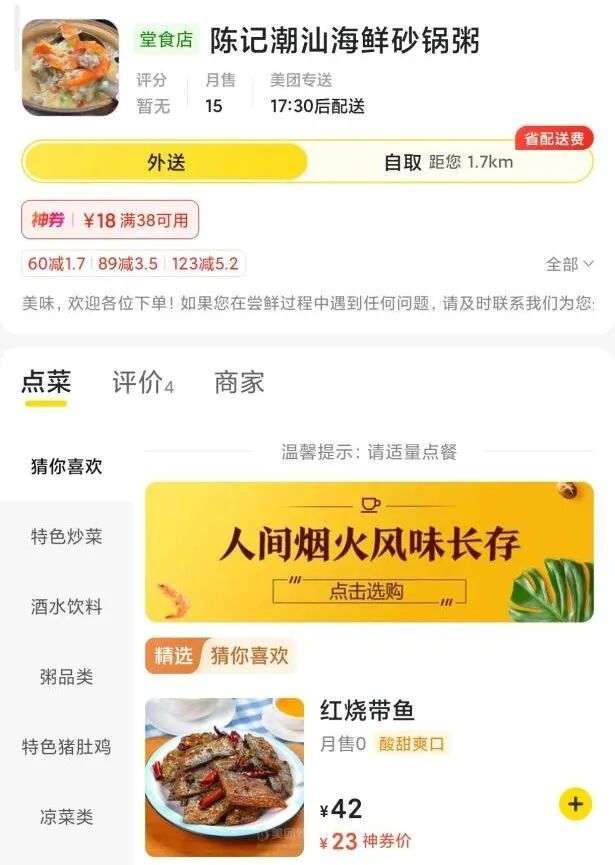This screenshot has width=615, height=865.
Task: Select the 点菜 ordering tab
Action: pyautogui.click(x=46, y=382)
